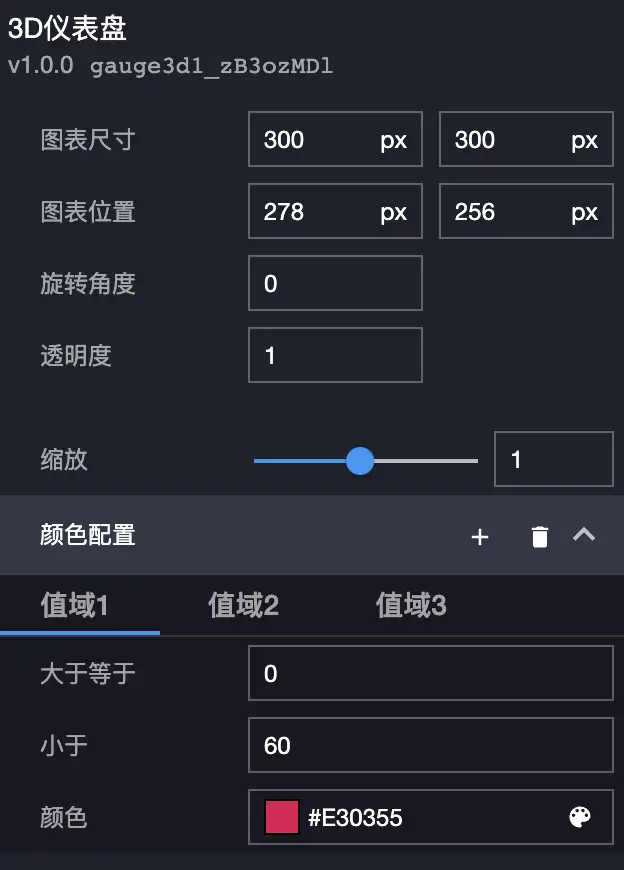624x870 pixels.
Task: Tap the 旋转角度 input field
Action: pyautogui.click(x=335, y=284)
